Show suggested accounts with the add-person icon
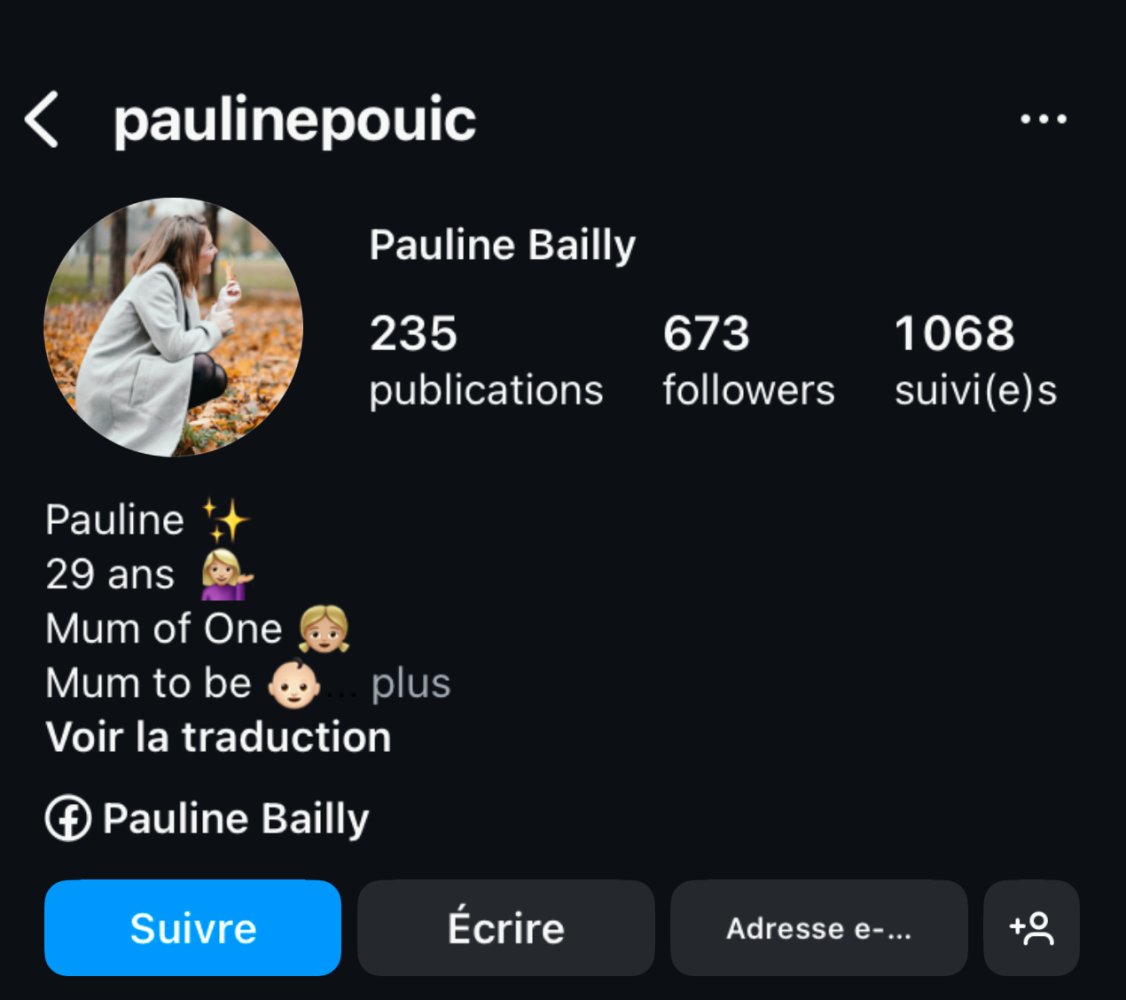Screen dimensions: 1126x1000 [x=1031, y=928]
